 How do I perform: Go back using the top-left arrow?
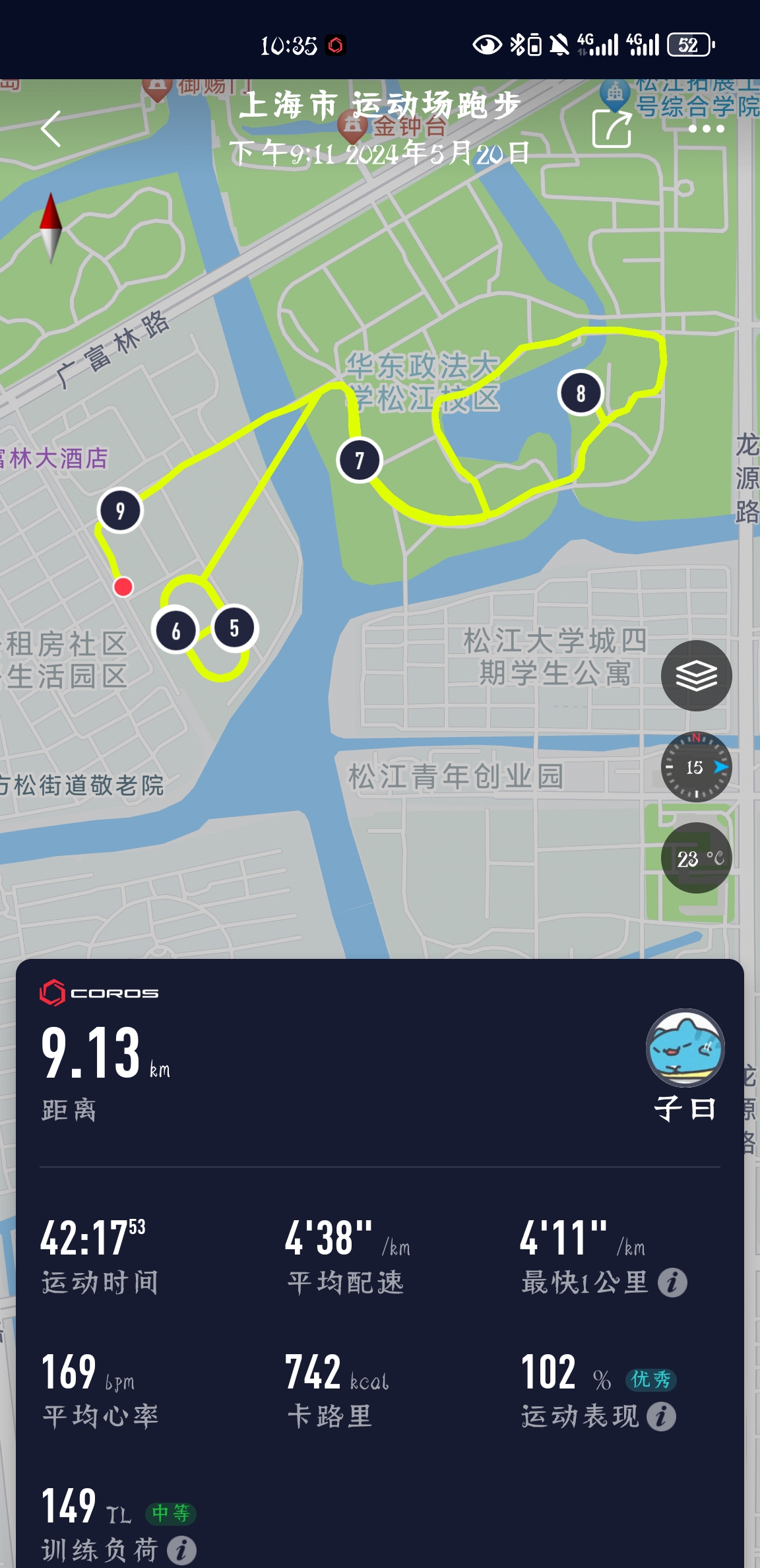pyautogui.click(x=51, y=128)
